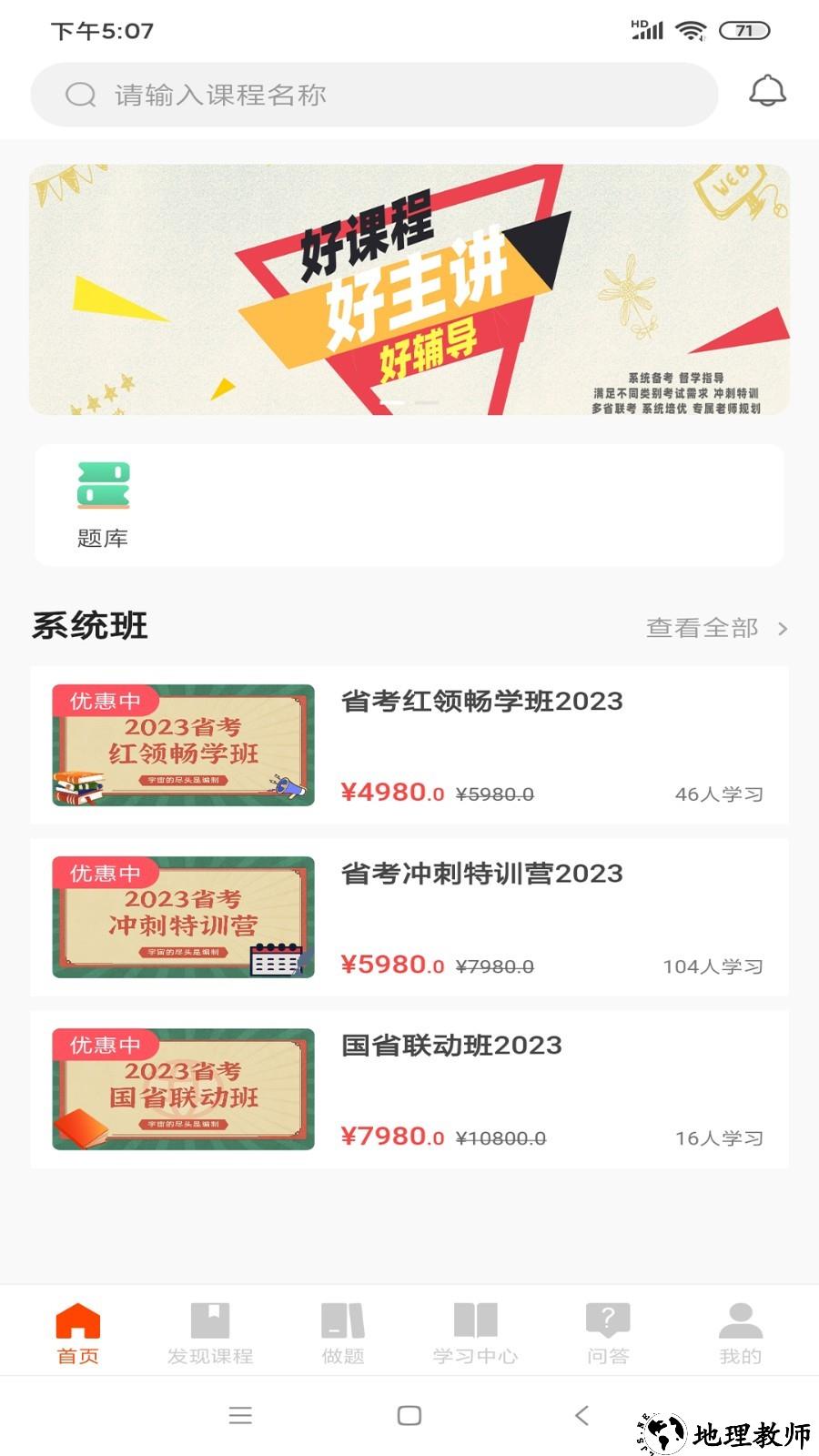Expand 查看全部 to view all system classes

pyautogui.click(x=701, y=627)
